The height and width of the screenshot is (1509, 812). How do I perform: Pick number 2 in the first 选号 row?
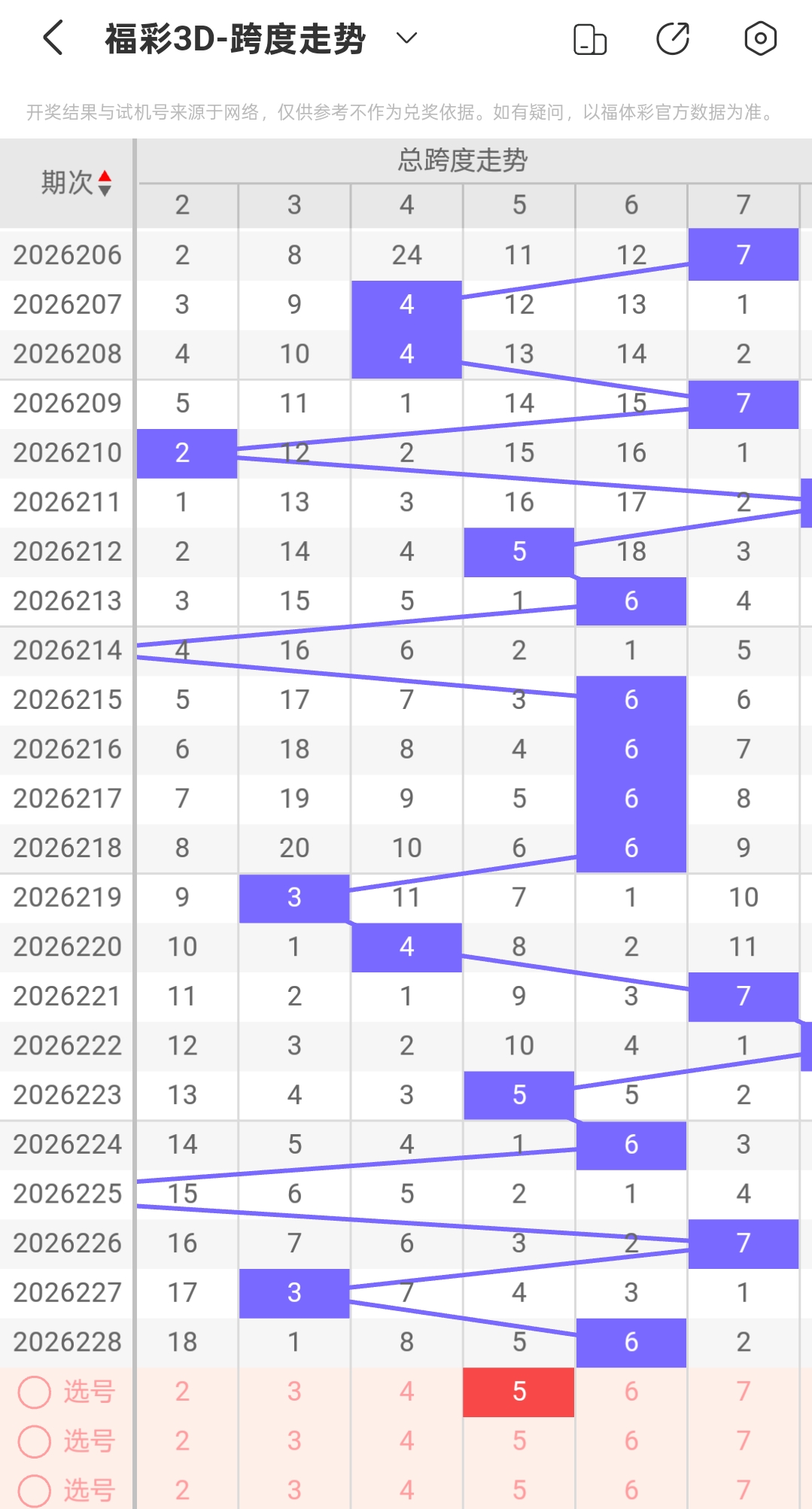coord(182,1392)
